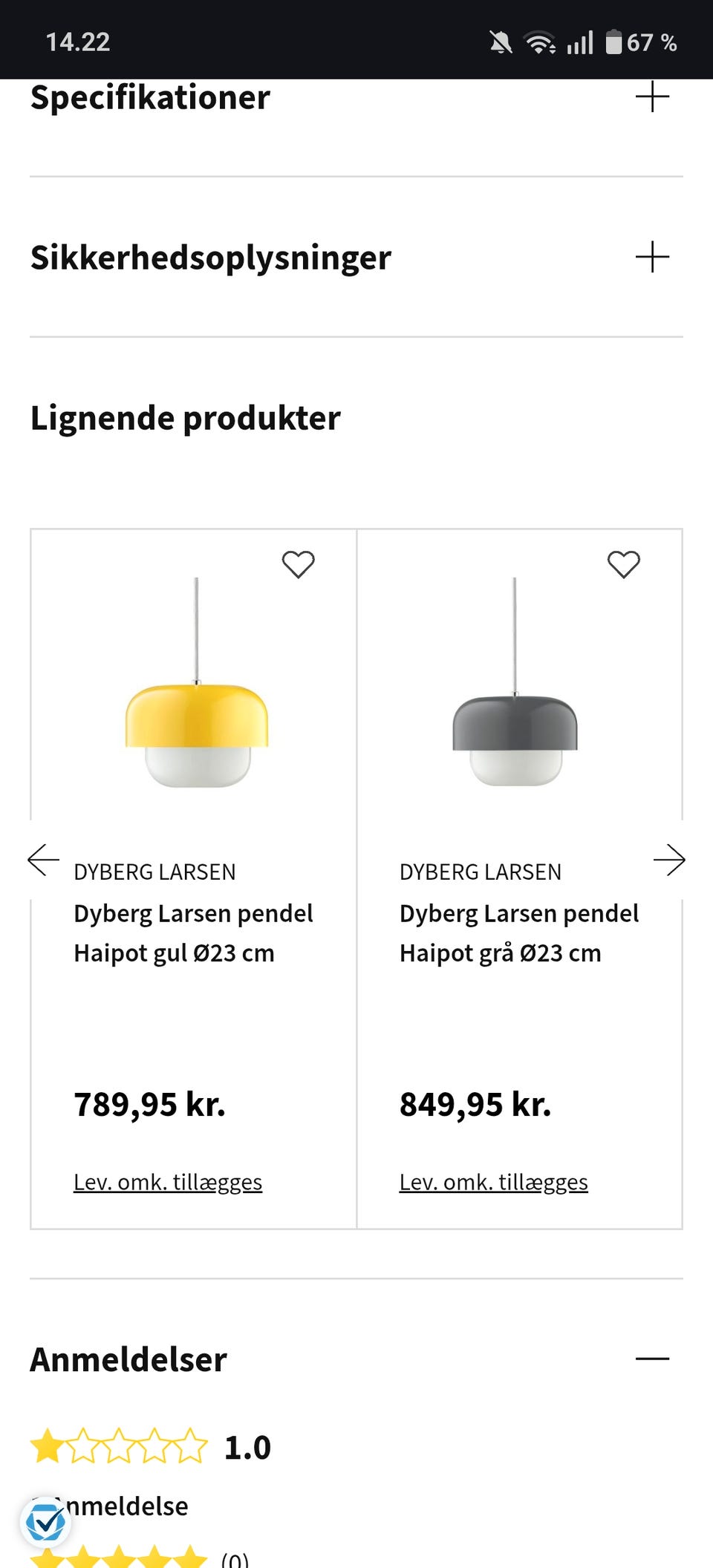Tap the battery indicator
The width and height of the screenshot is (713, 1568).
(x=613, y=42)
